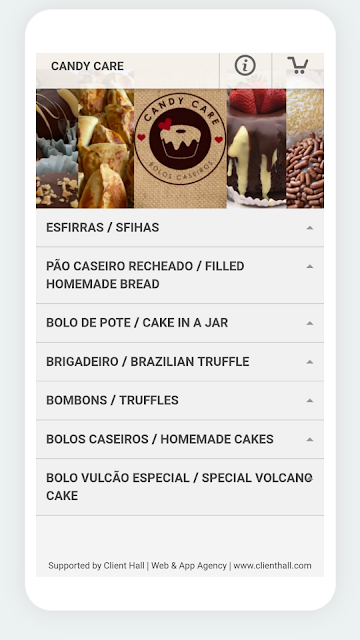
Task: Expand Pão Caseiro Recheado / Filled Homemade Bread
Action: (180, 275)
